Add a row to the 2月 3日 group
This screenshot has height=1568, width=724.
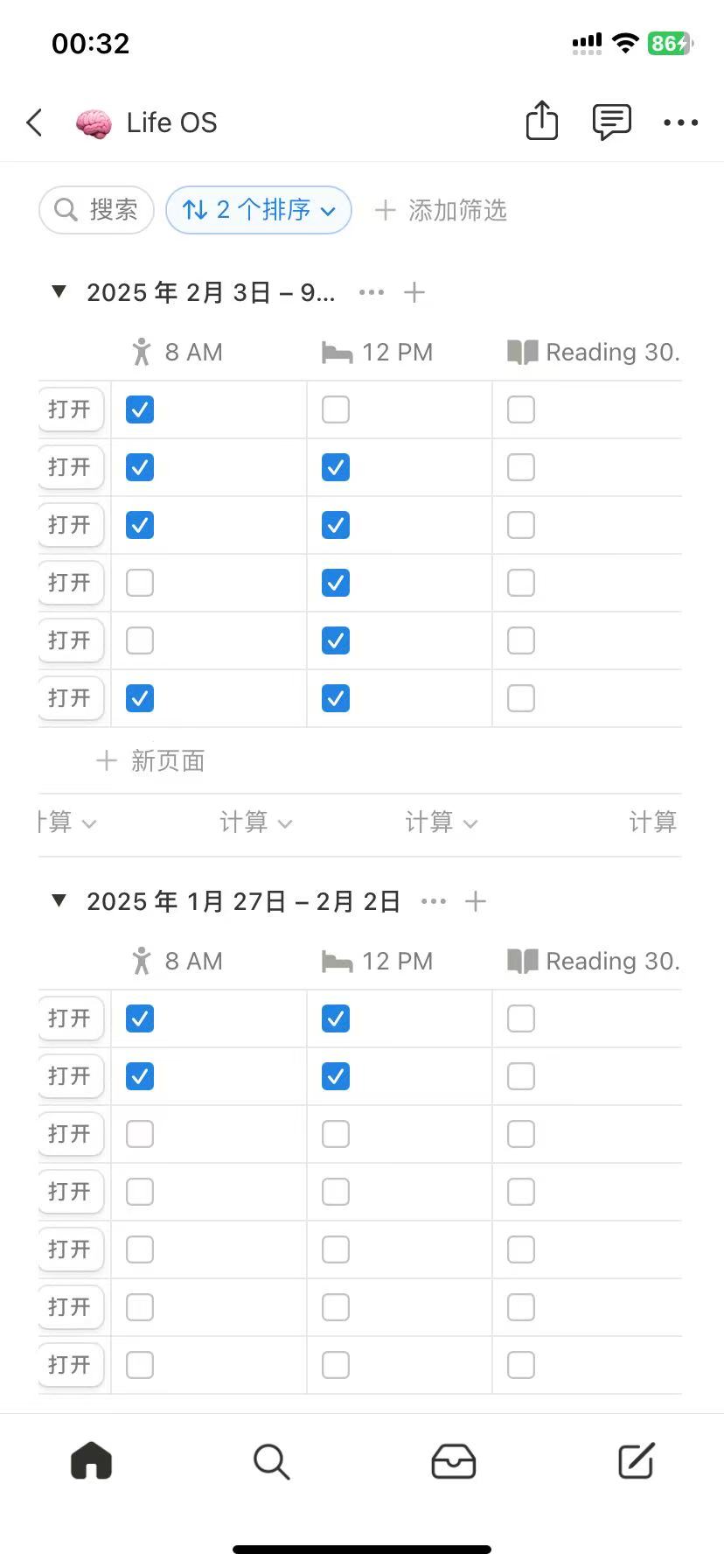click(414, 292)
